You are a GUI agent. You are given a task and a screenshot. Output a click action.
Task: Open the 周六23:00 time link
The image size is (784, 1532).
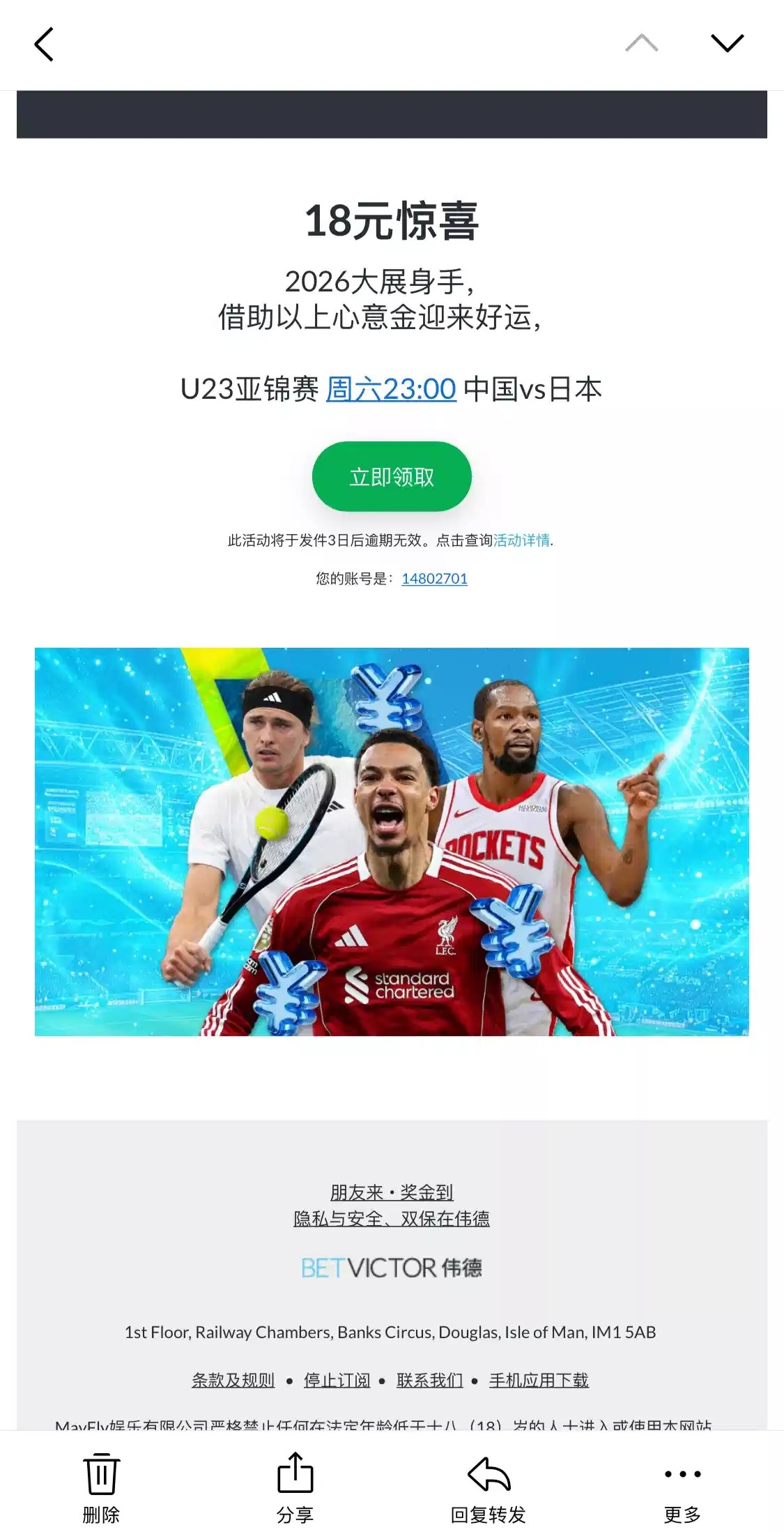point(391,389)
